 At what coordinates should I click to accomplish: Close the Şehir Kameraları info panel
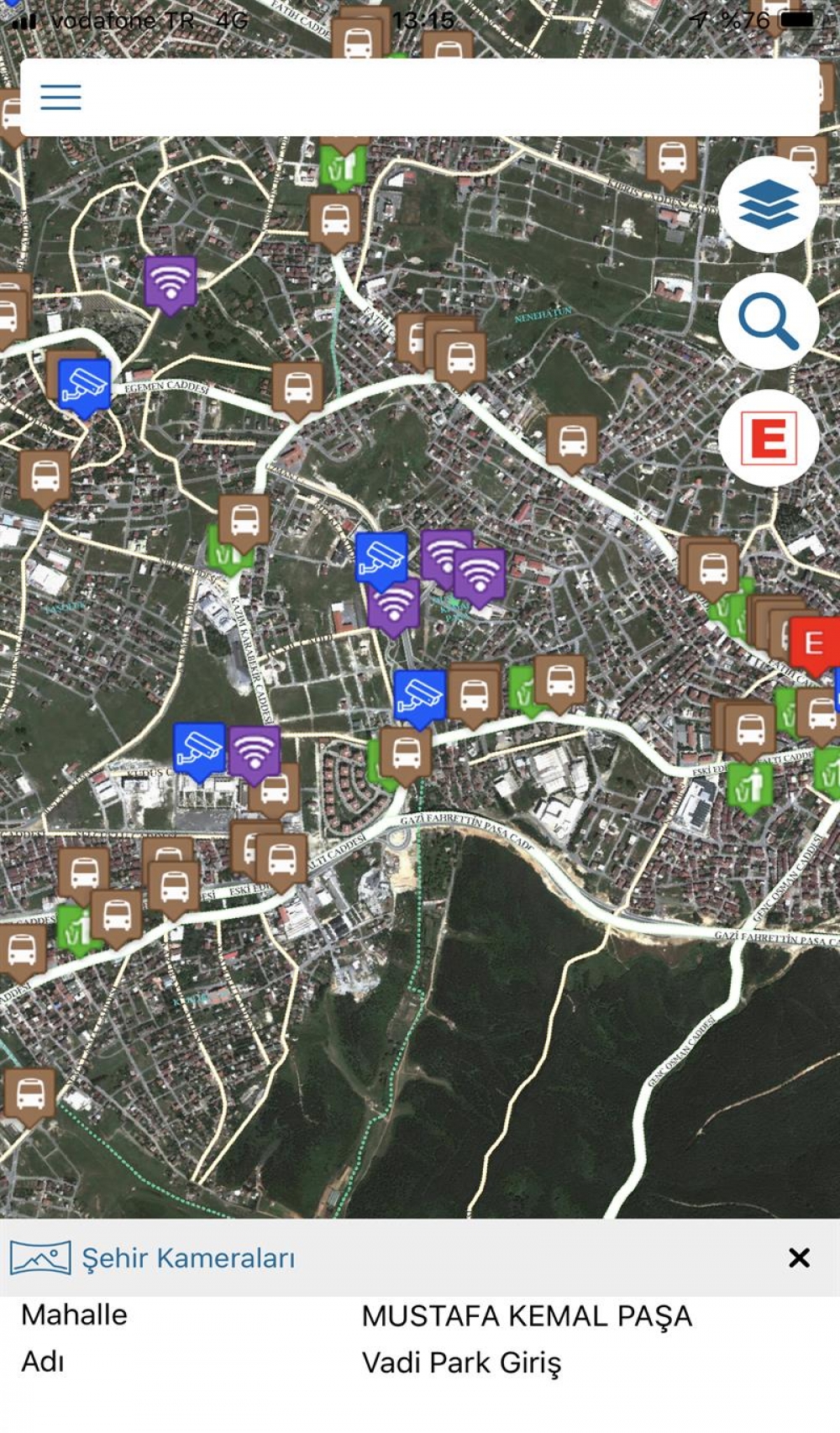(x=799, y=1257)
